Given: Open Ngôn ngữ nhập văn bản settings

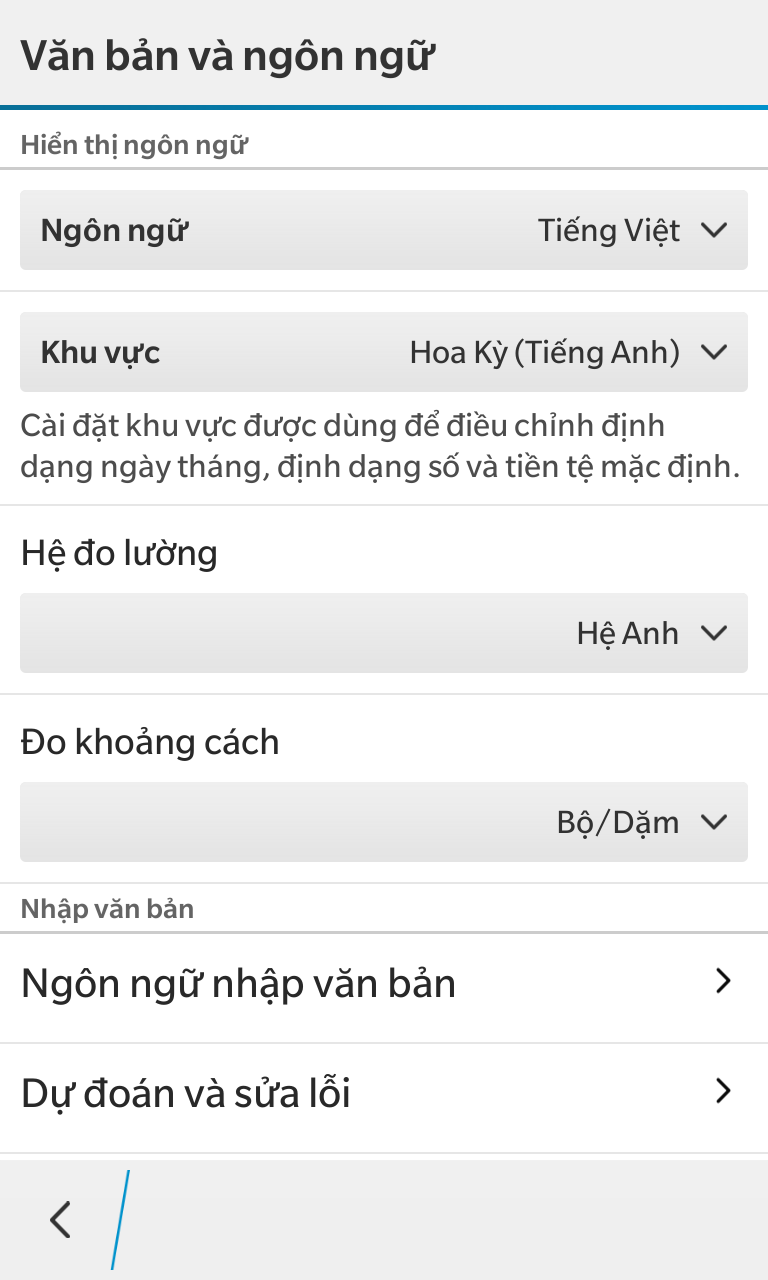Looking at the screenshot, I should (384, 984).
